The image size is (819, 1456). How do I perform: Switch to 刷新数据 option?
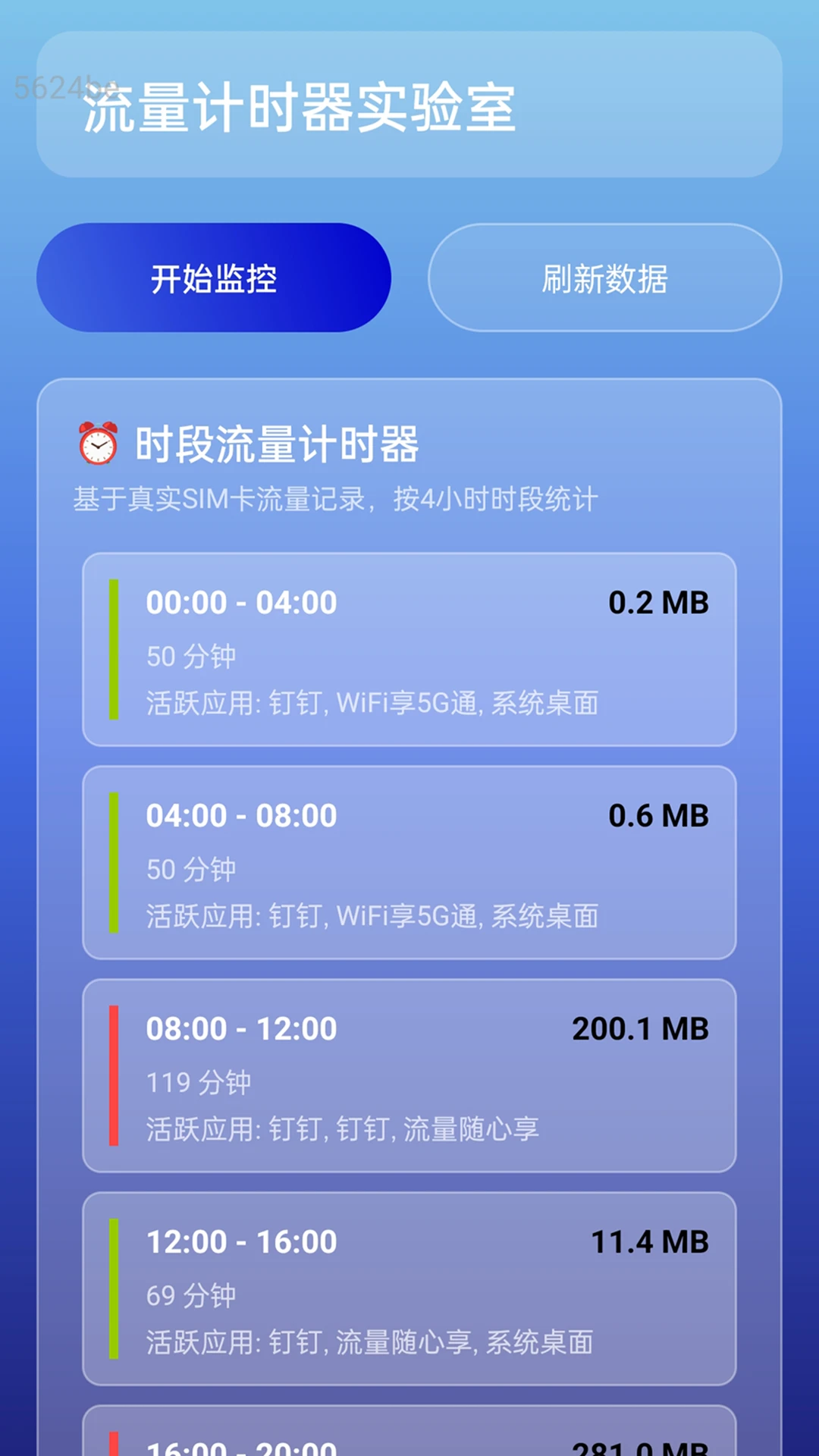tap(604, 278)
